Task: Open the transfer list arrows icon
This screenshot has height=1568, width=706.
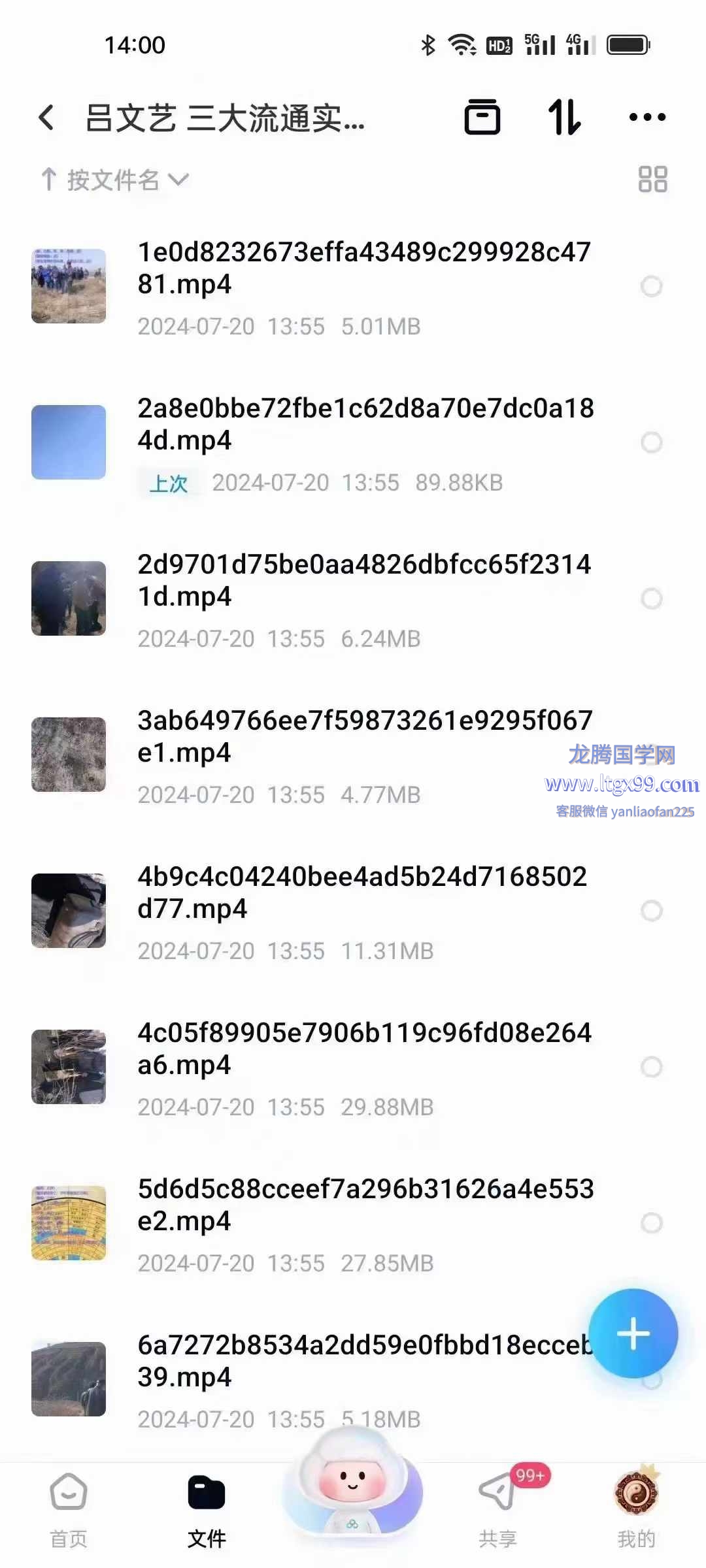Action: click(564, 118)
